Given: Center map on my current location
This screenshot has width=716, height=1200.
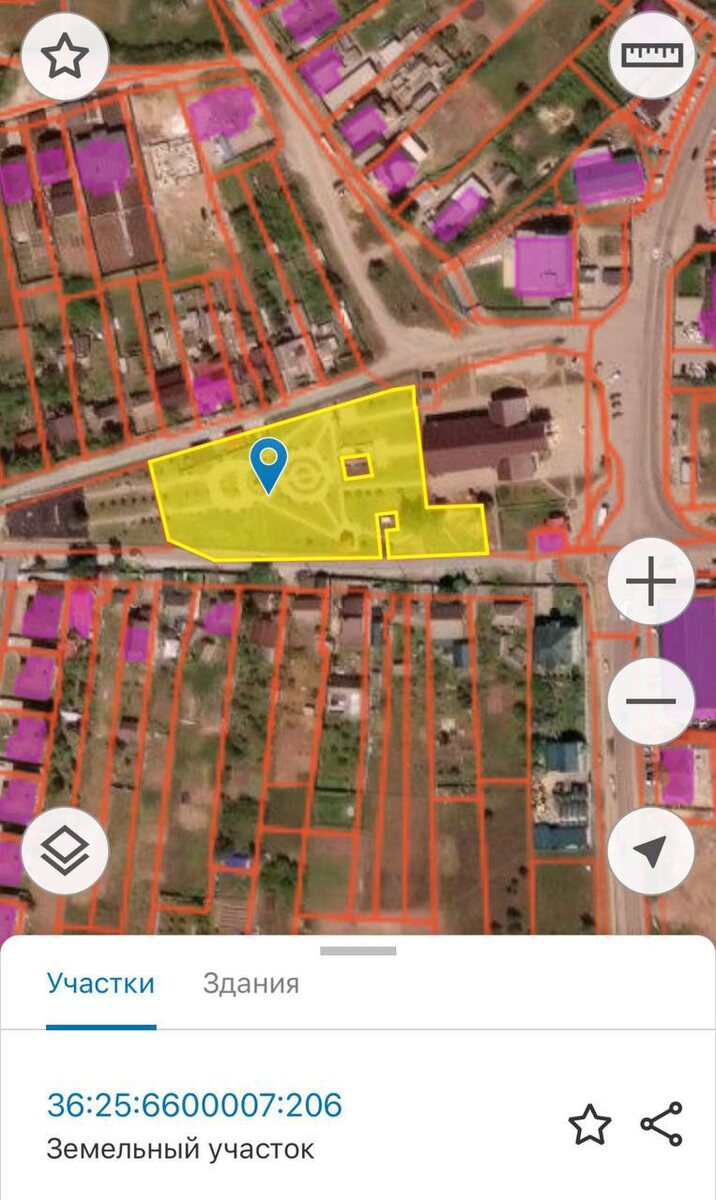Looking at the screenshot, I should pyautogui.click(x=651, y=851).
